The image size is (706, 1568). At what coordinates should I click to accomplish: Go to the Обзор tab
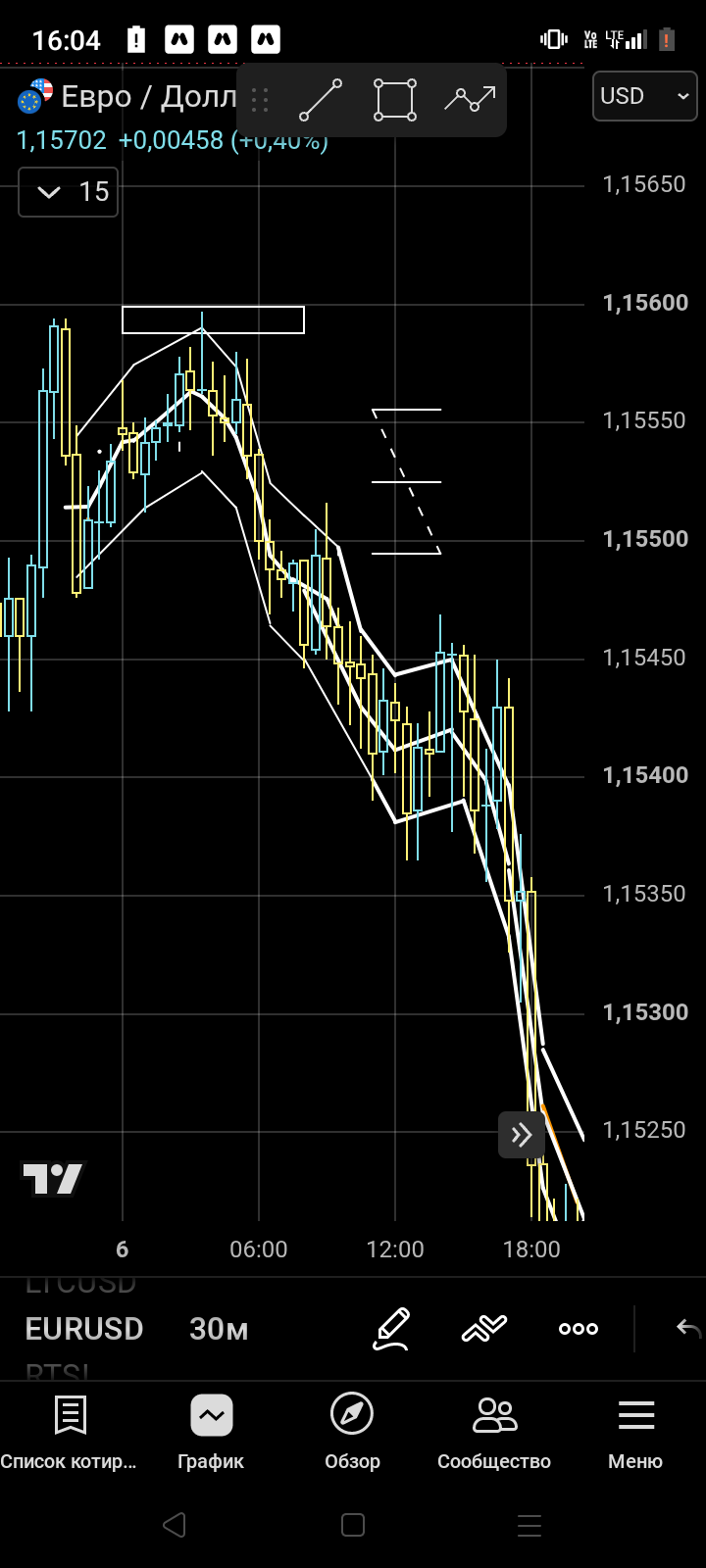pyautogui.click(x=352, y=1432)
